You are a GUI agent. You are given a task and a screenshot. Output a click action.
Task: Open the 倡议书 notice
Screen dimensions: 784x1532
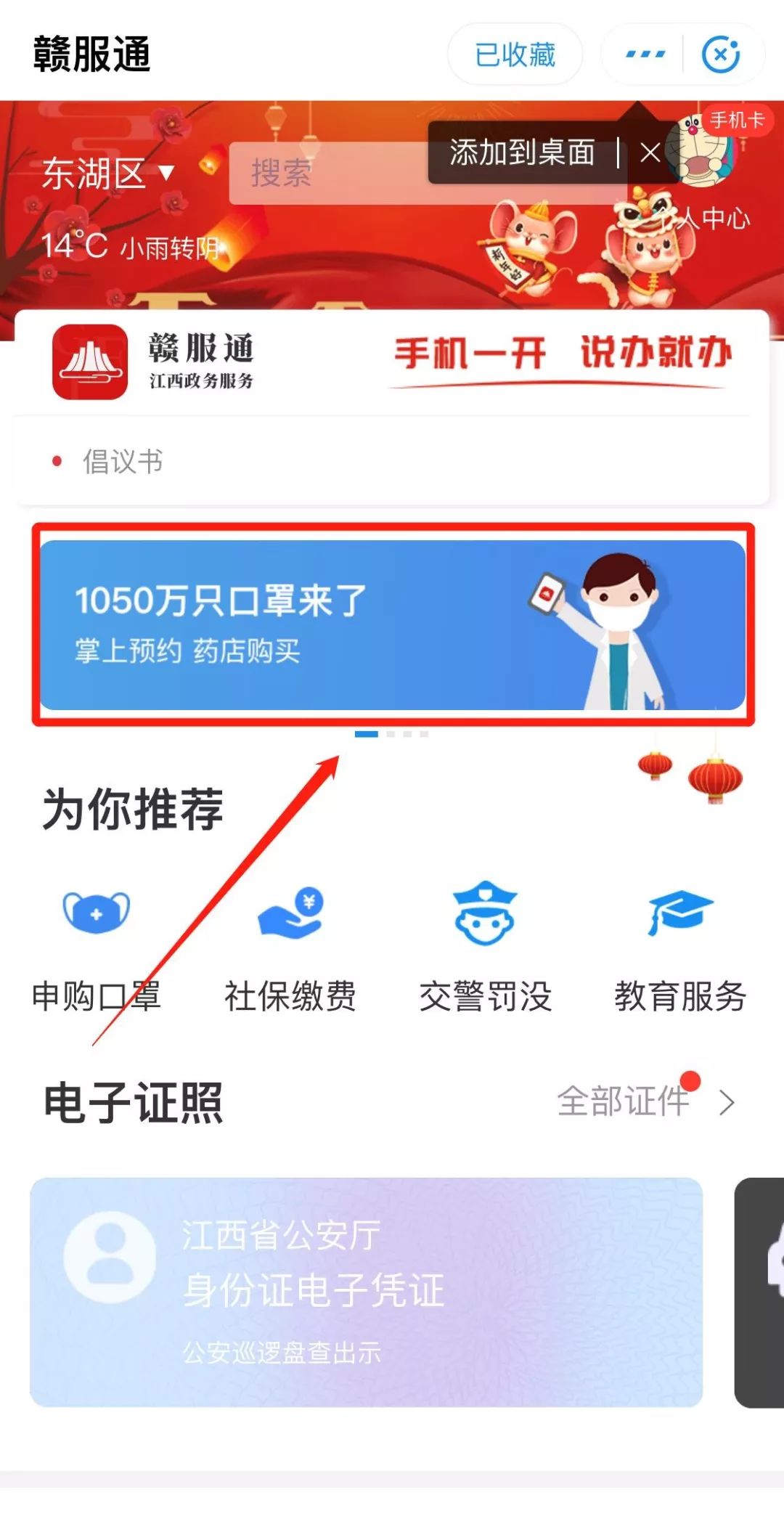(x=123, y=462)
